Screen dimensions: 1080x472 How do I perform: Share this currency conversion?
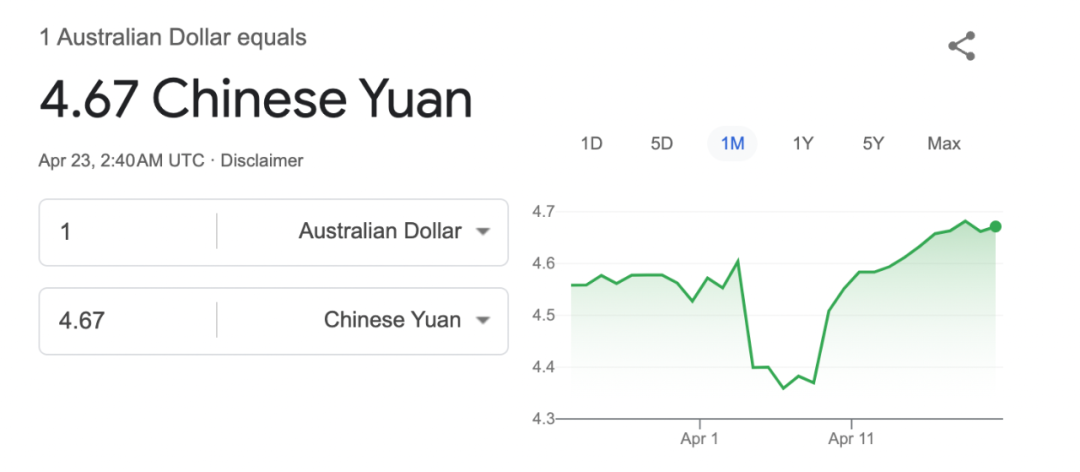961,46
